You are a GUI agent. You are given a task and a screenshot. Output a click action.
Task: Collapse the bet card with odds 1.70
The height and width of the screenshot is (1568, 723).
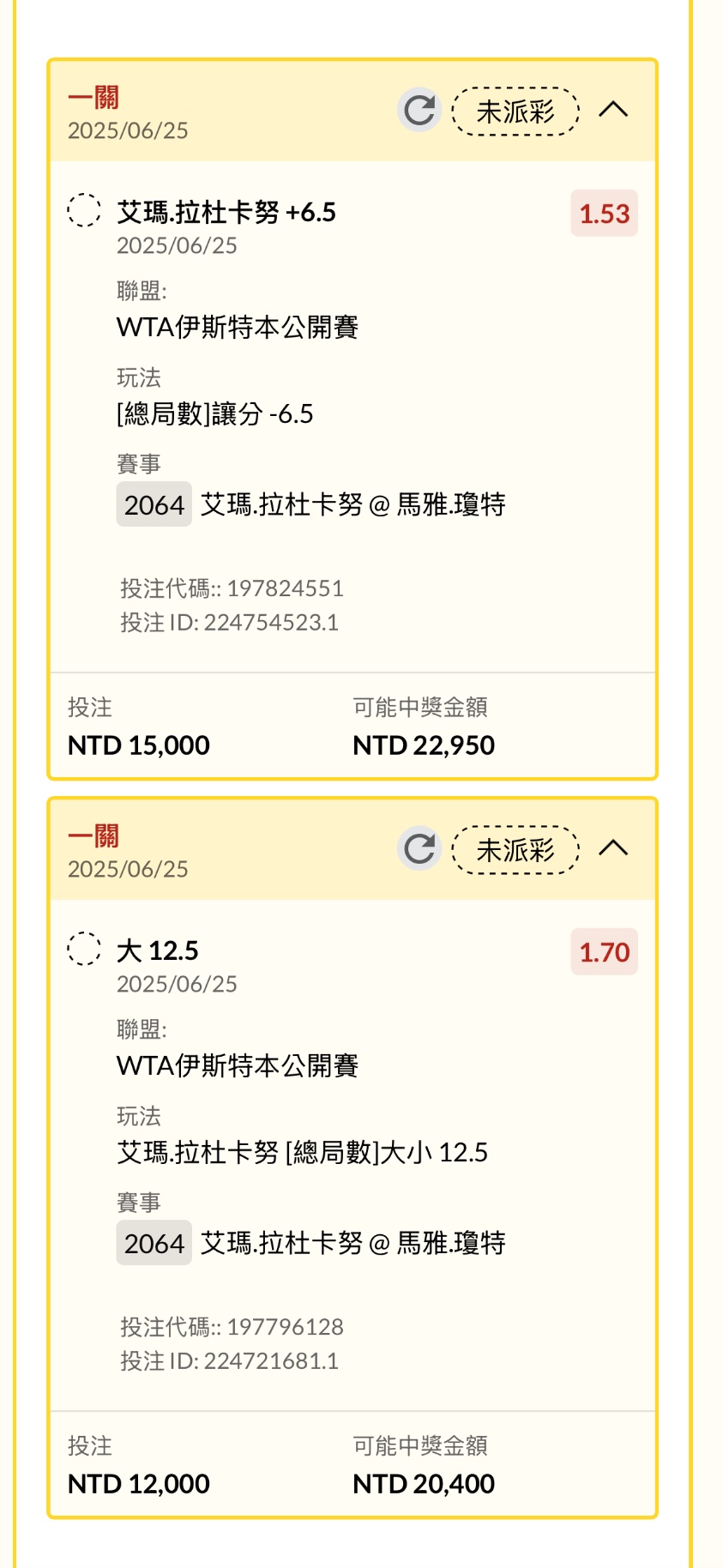click(x=613, y=848)
